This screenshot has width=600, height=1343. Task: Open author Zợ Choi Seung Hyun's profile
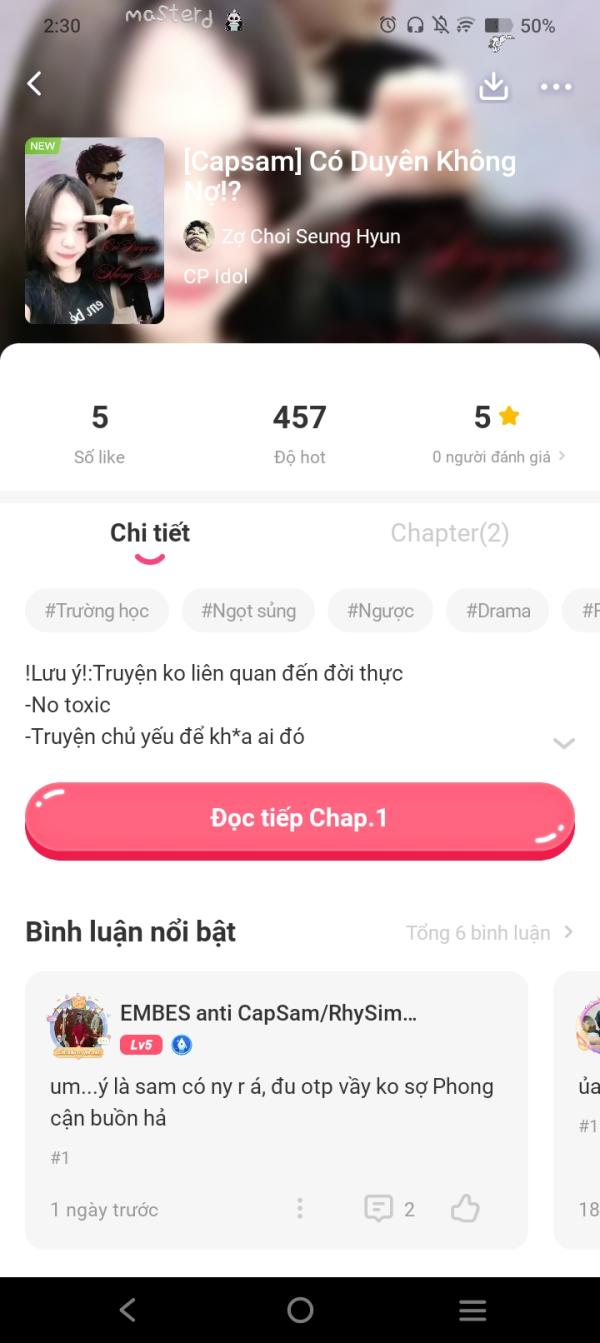click(292, 237)
